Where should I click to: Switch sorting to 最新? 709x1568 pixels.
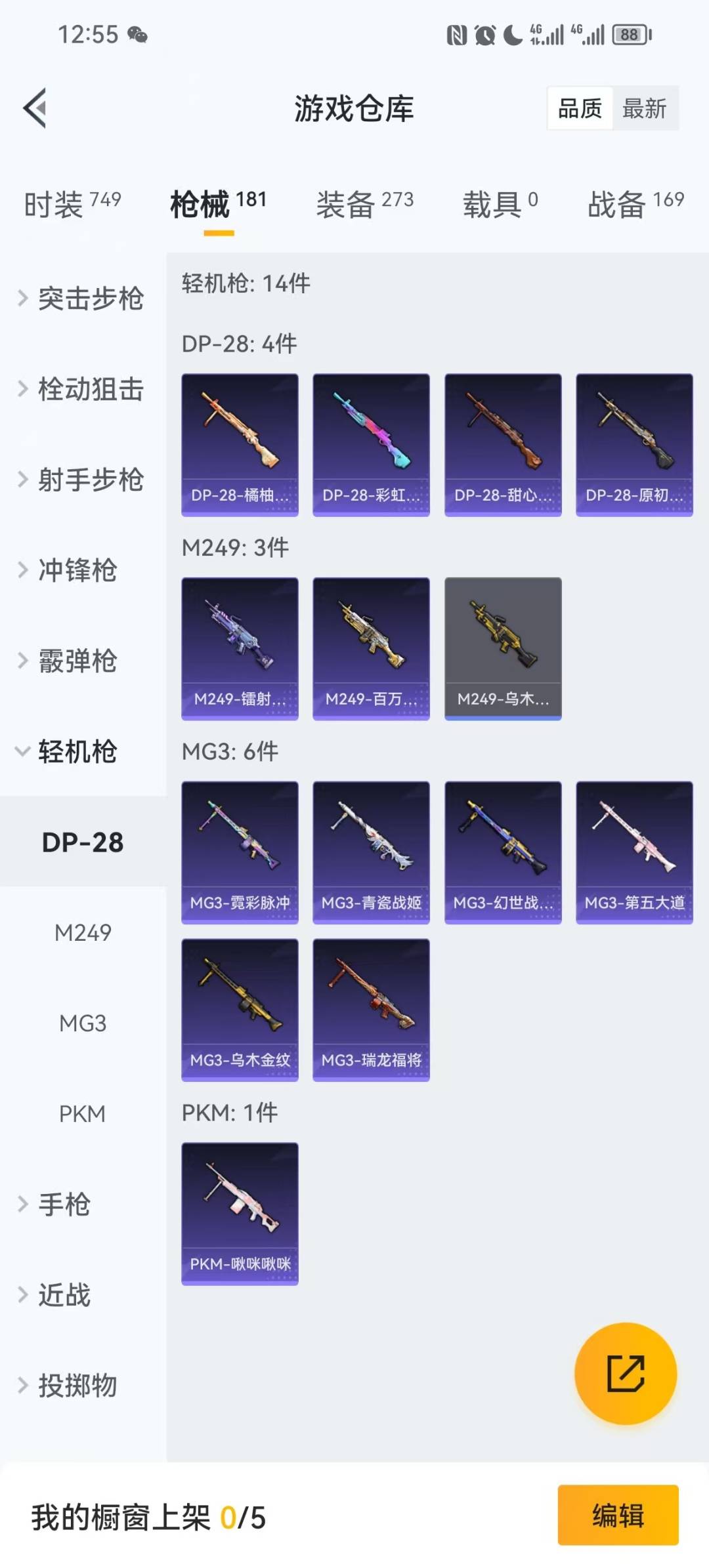coord(646,108)
